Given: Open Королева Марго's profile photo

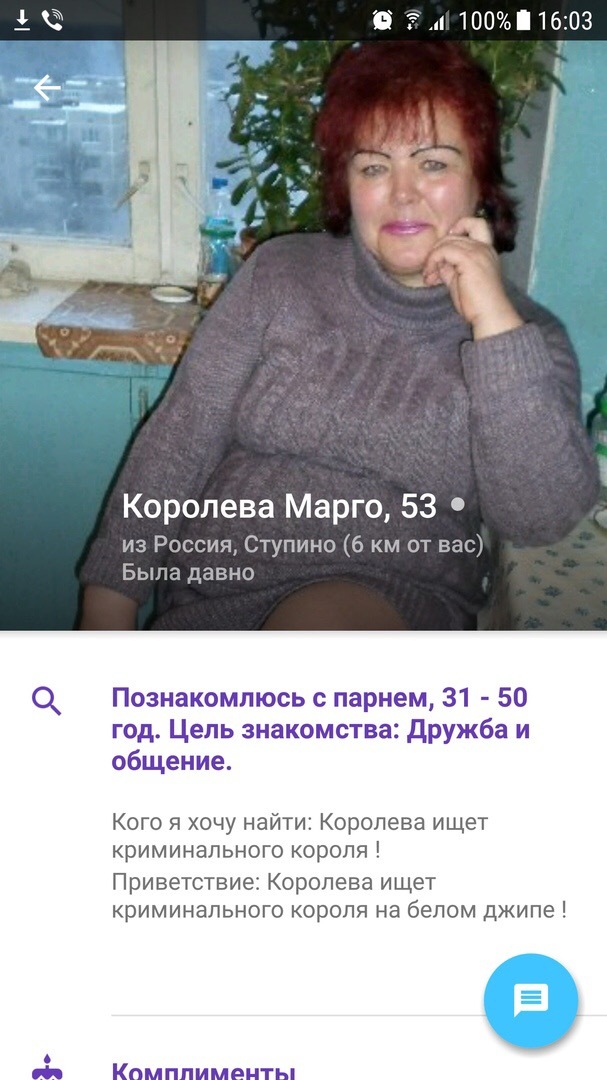Looking at the screenshot, I should pos(303,300).
